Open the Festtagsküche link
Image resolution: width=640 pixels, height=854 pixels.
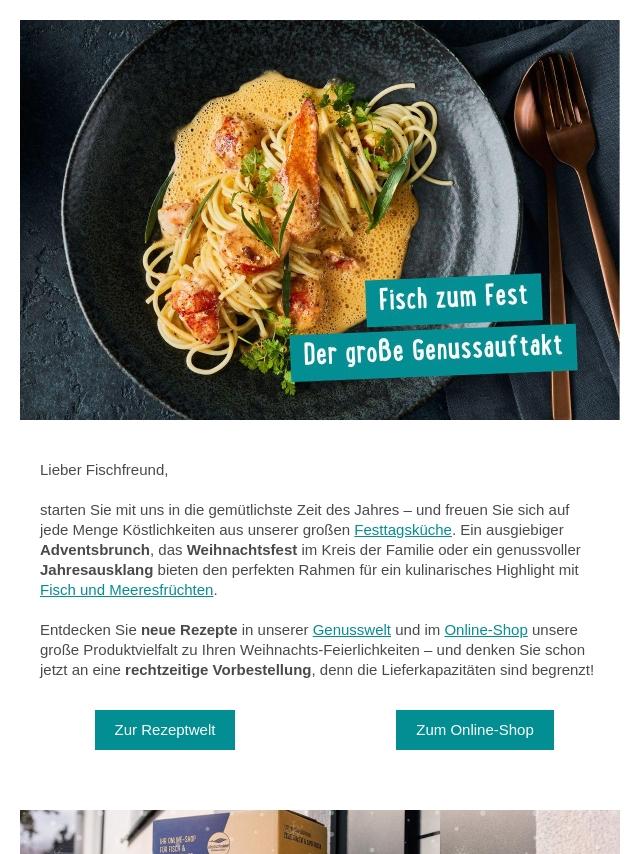[x=402, y=530]
